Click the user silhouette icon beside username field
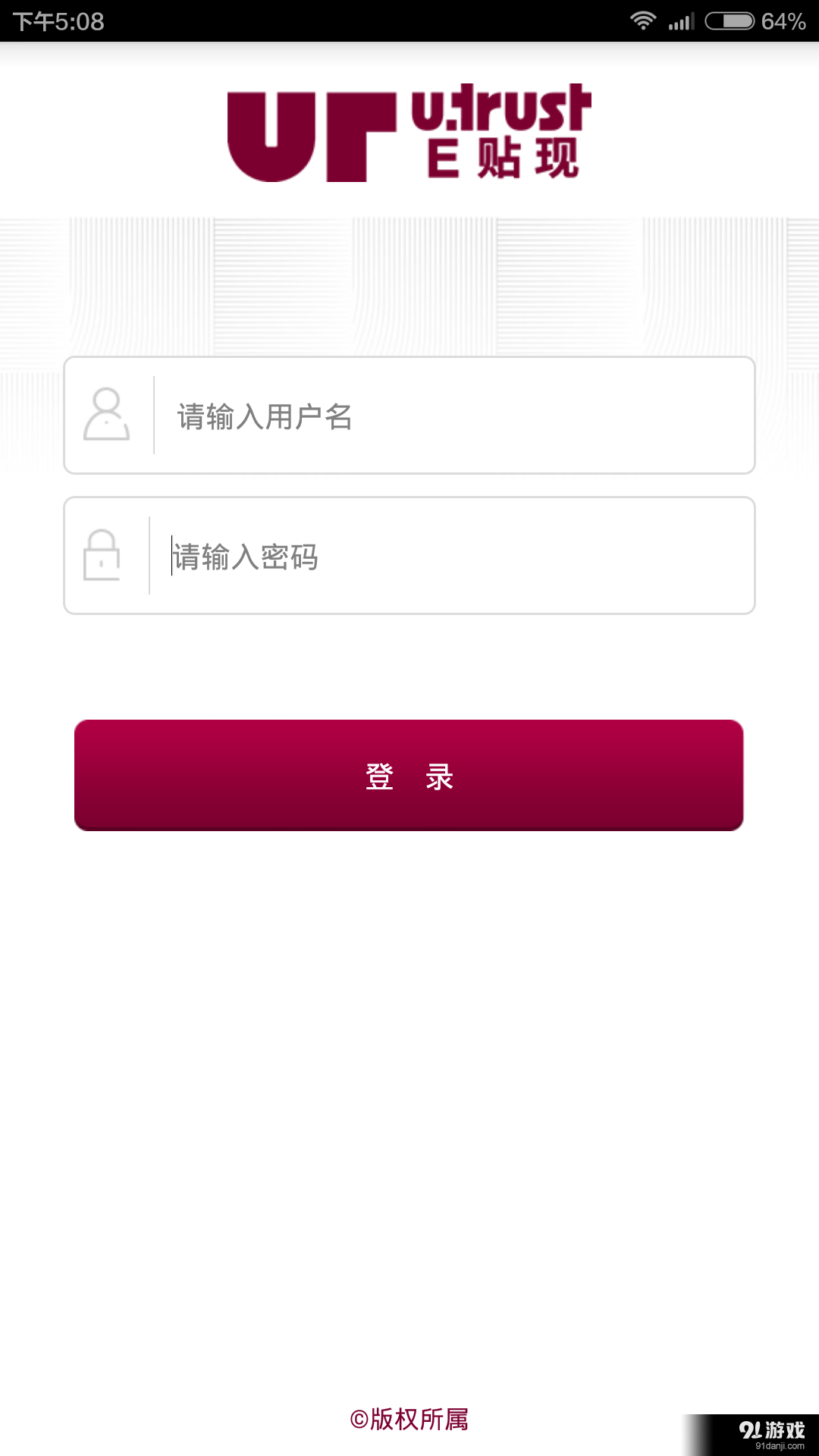 [x=107, y=414]
